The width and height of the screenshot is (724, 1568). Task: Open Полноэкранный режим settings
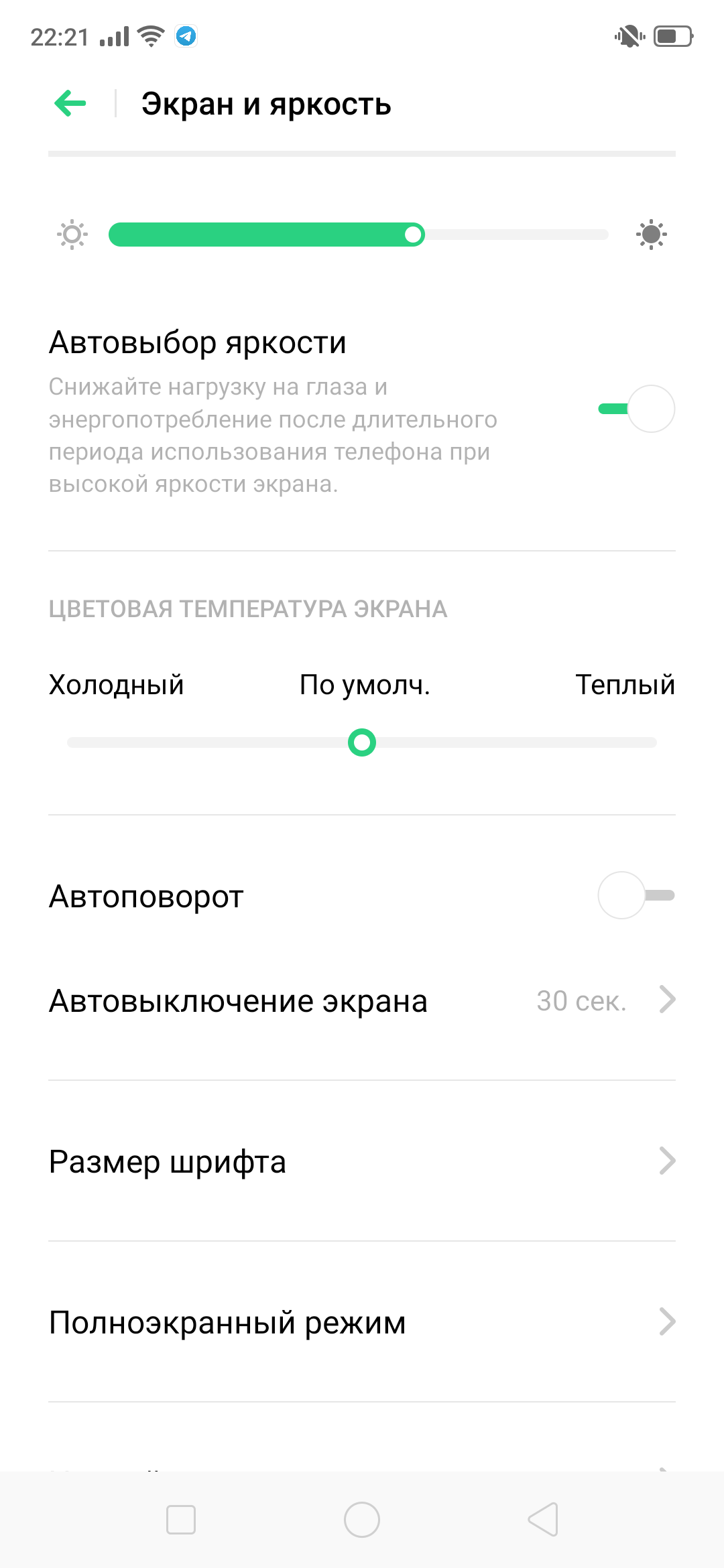[x=362, y=1322]
